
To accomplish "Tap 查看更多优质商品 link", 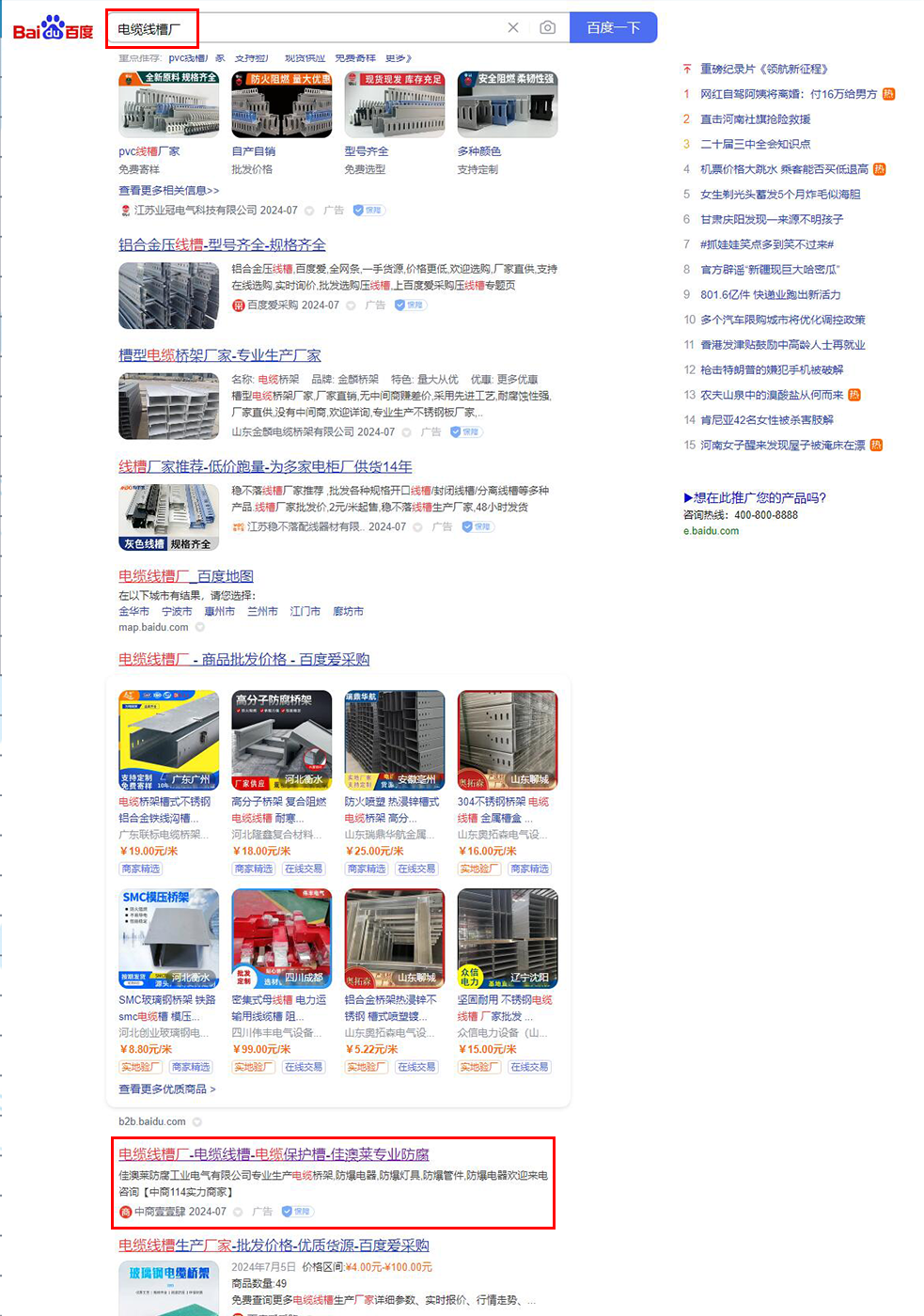I will [167, 1089].
